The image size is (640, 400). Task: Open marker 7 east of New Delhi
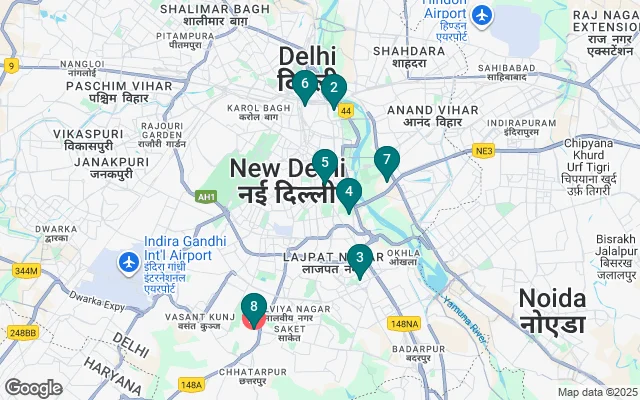pos(386,160)
